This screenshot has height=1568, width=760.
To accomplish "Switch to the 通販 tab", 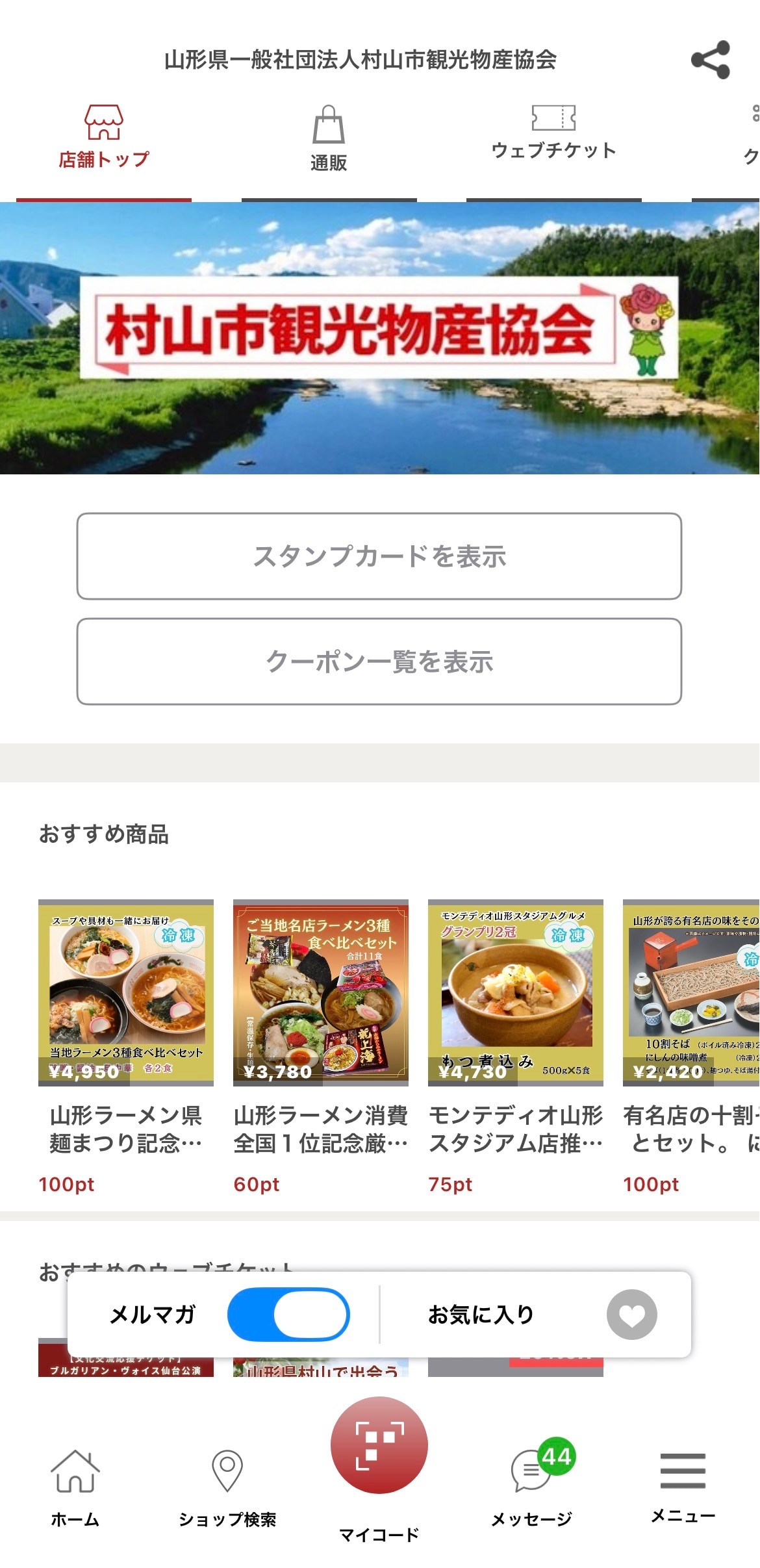I will click(329, 138).
